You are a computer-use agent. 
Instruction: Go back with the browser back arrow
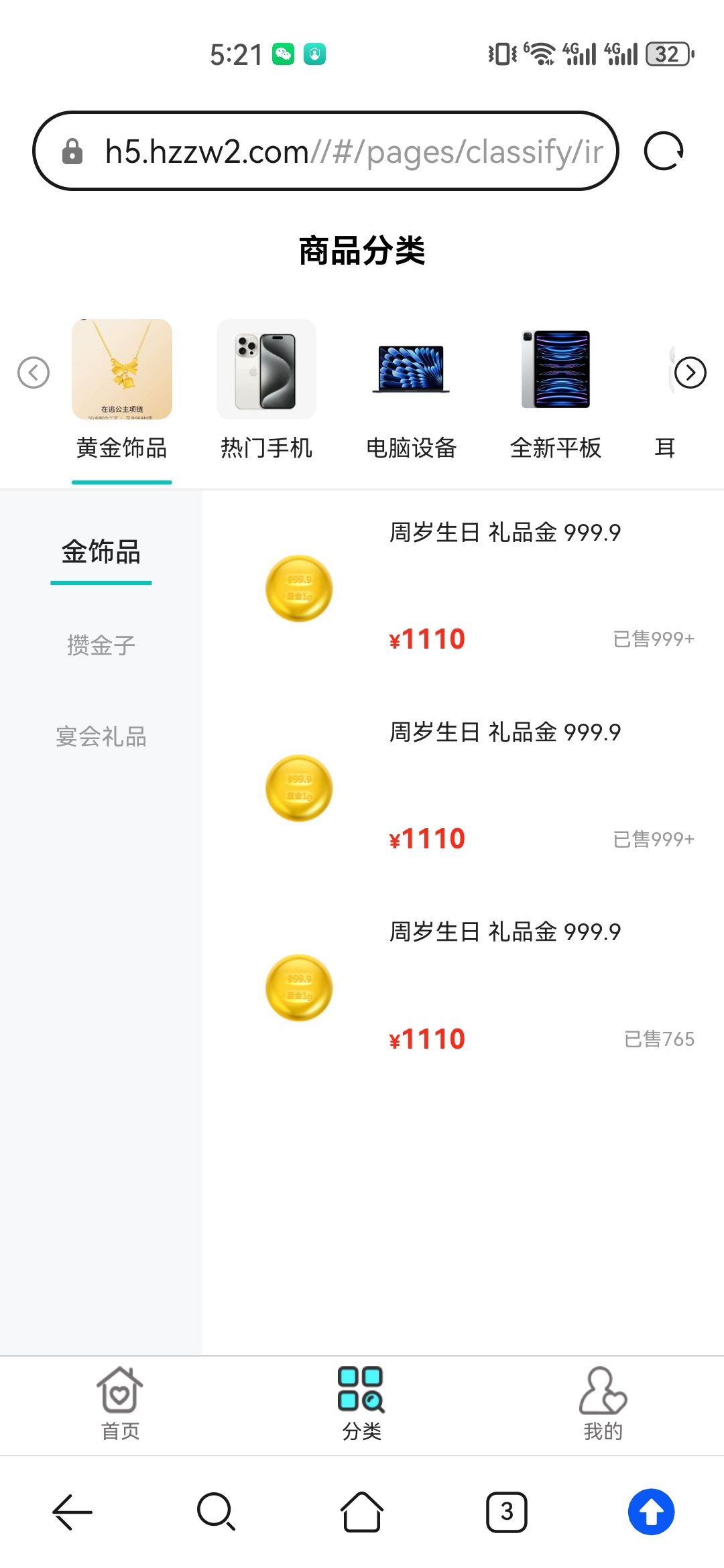72,1512
